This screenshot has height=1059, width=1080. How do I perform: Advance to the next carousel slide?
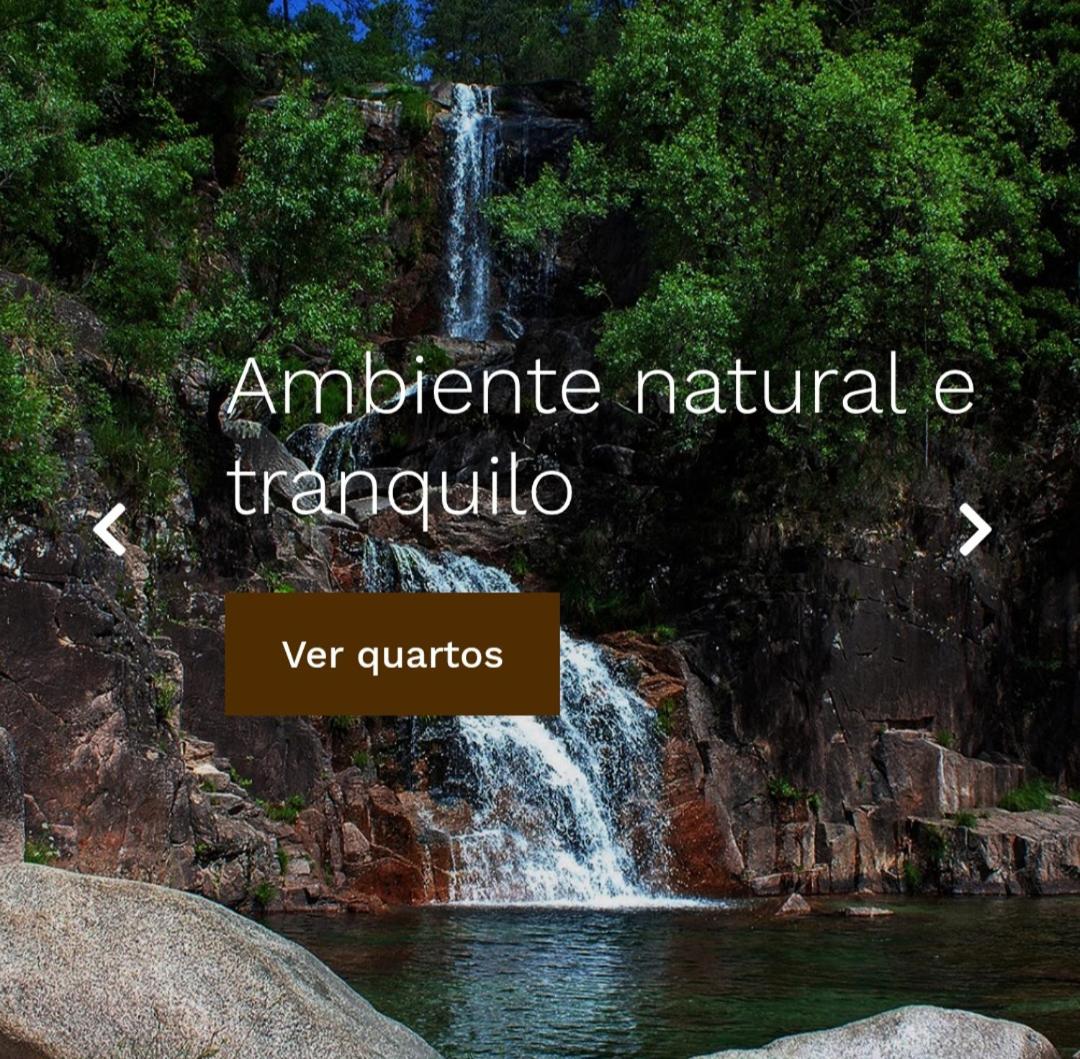pos(975,529)
